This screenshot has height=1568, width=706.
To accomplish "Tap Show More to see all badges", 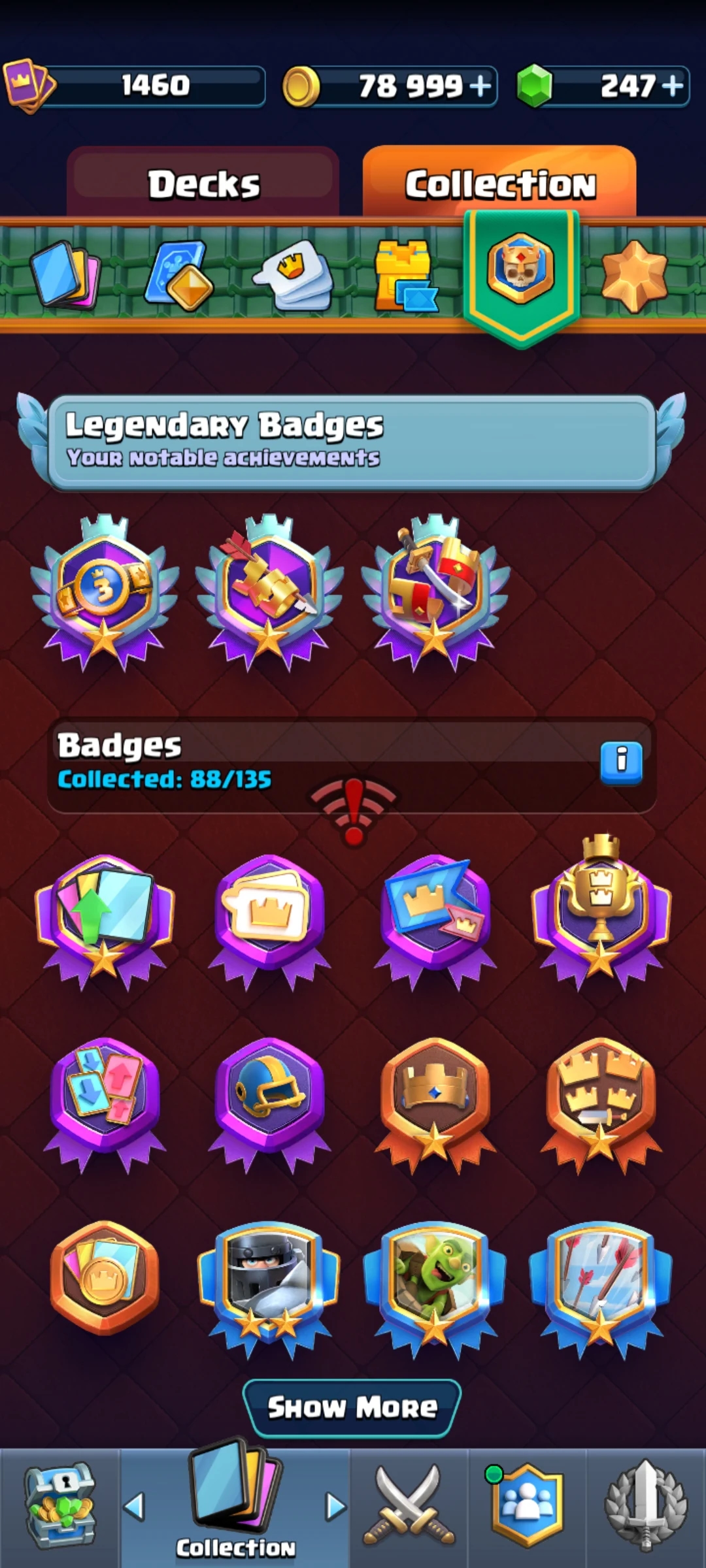I will [352, 1407].
